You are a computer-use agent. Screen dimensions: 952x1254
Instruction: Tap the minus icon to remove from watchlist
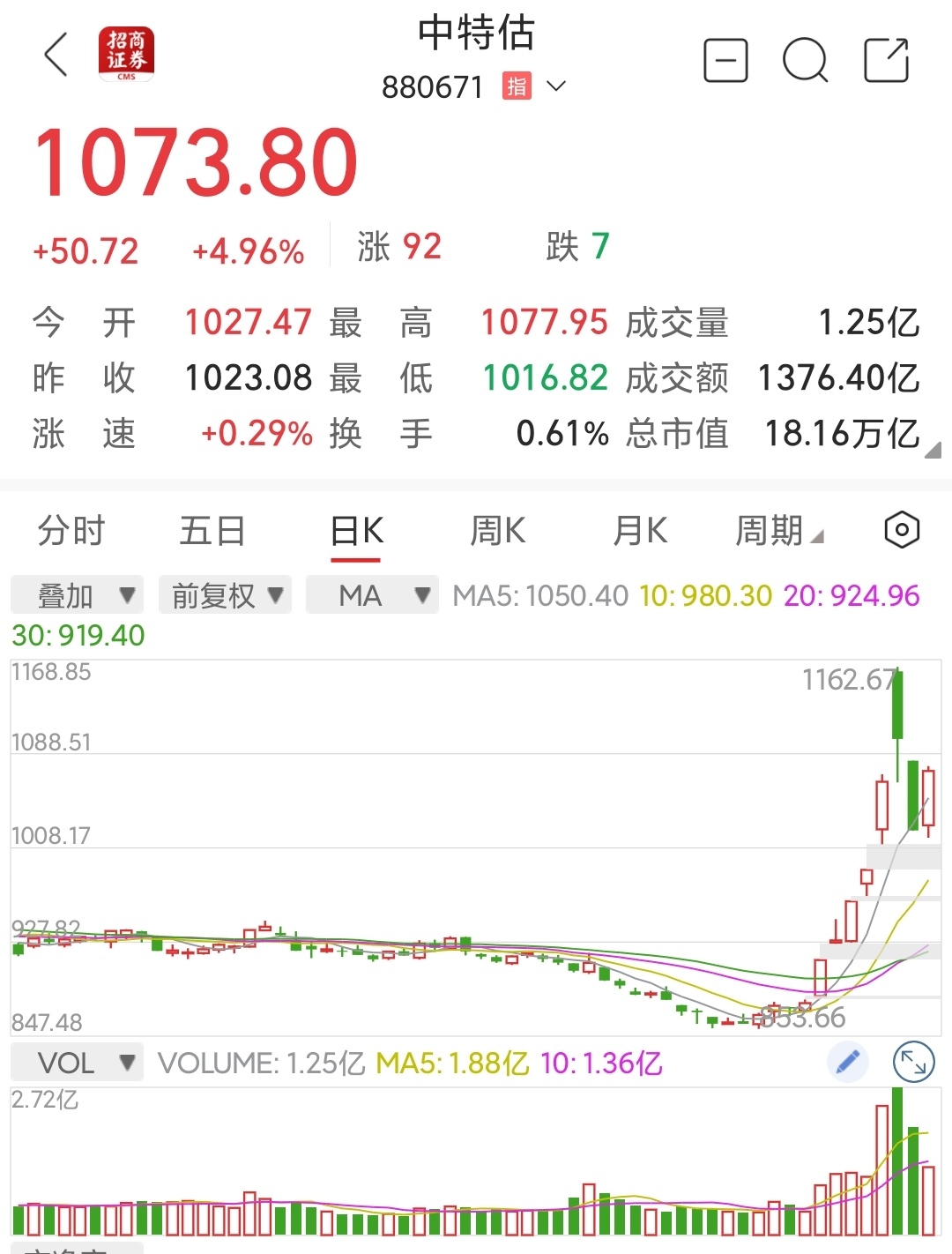(x=725, y=60)
